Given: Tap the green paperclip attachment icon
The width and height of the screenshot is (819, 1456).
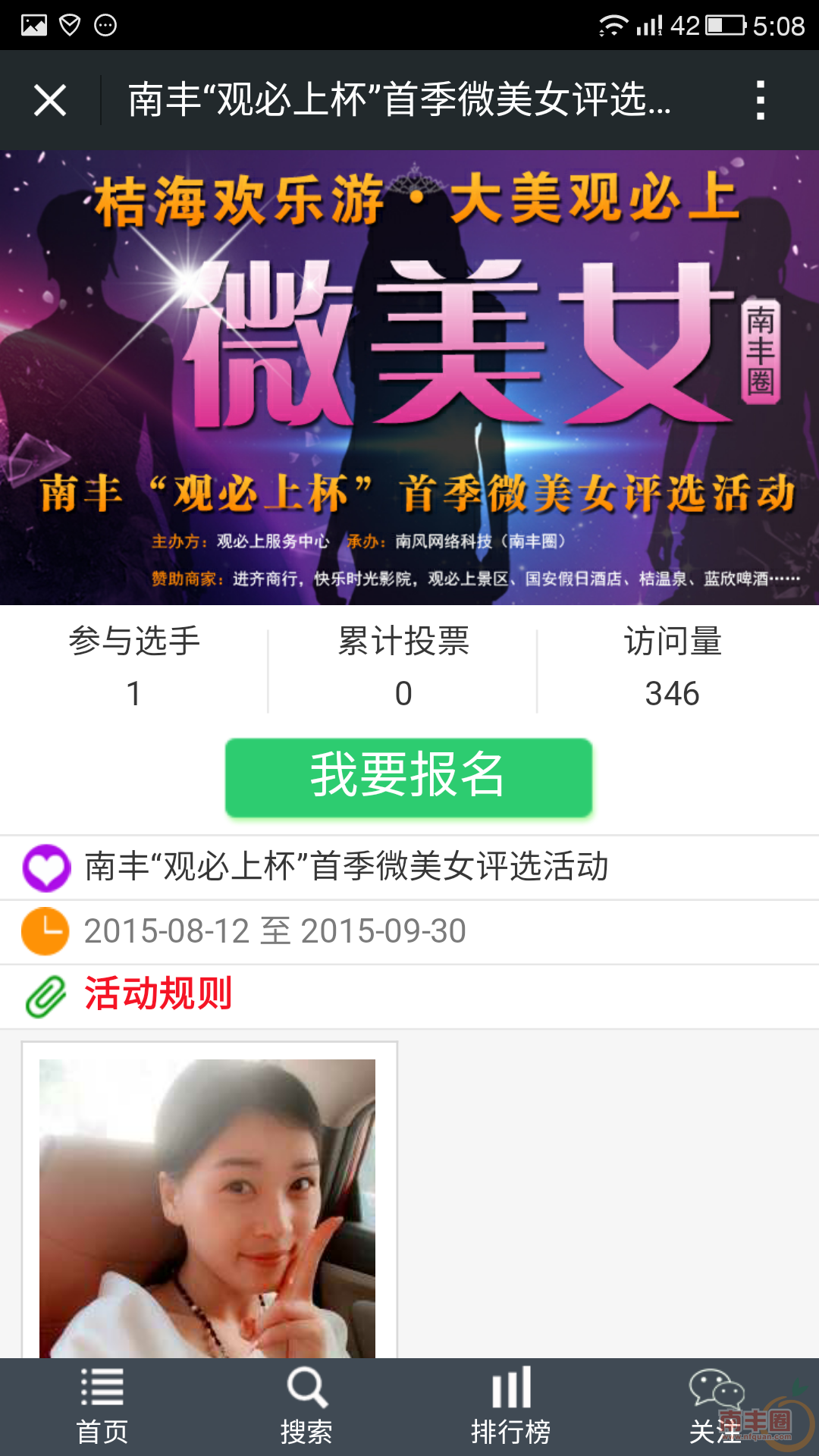Looking at the screenshot, I should pyautogui.click(x=45, y=996).
